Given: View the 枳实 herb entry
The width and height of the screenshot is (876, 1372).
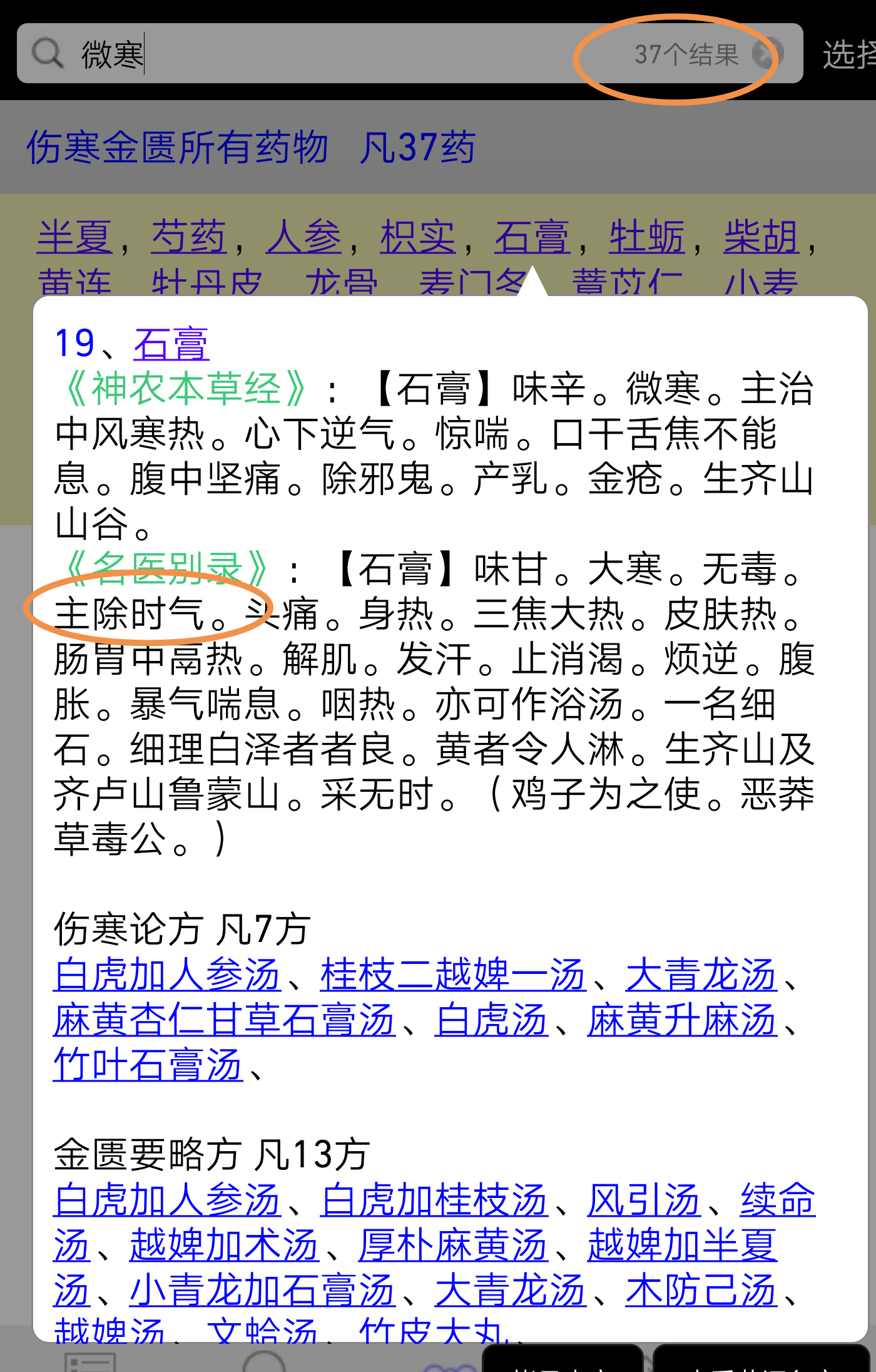Looking at the screenshot, I should [418, 237].
